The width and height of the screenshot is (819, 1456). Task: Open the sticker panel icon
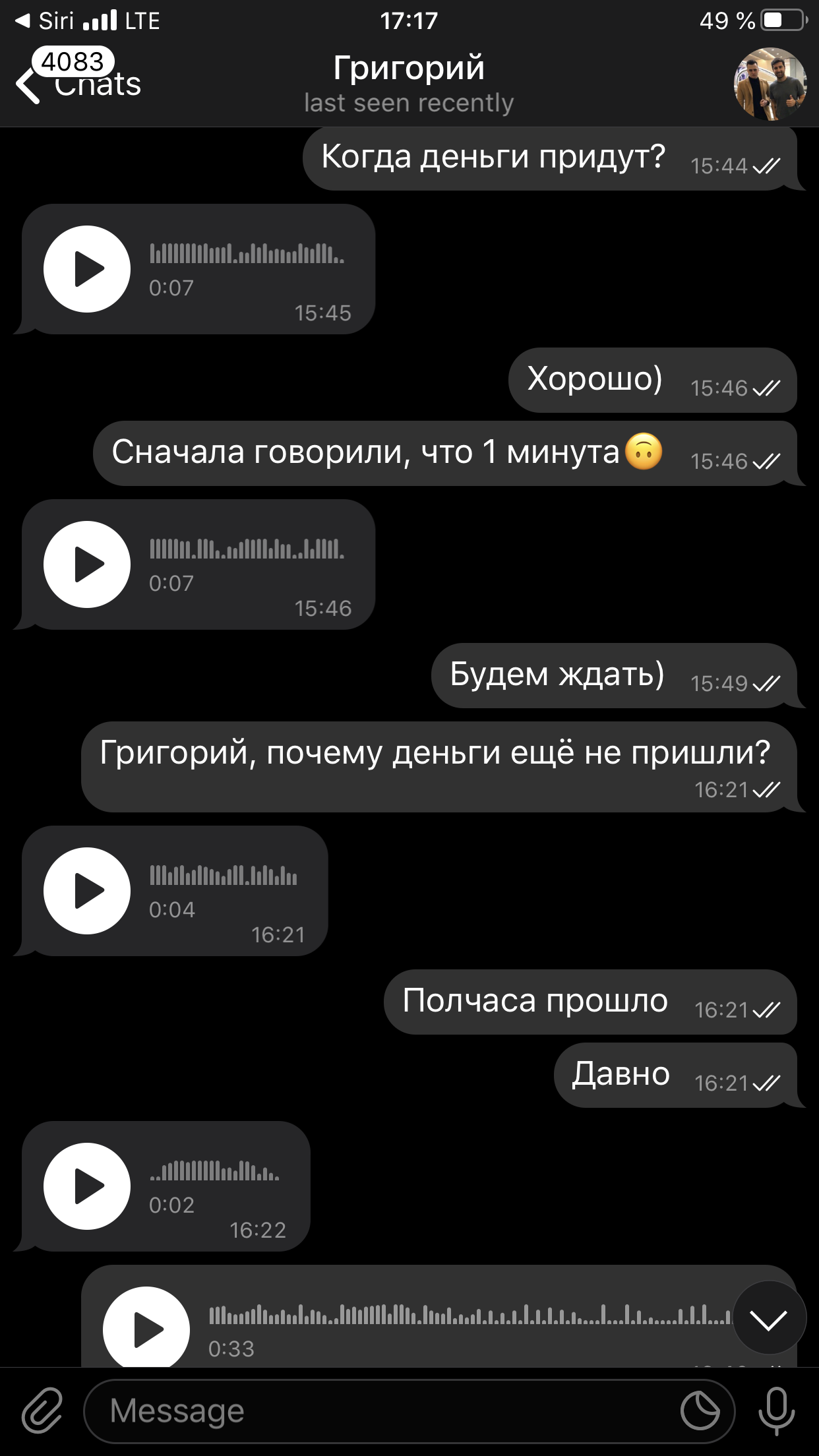(x=700, y=1411)
